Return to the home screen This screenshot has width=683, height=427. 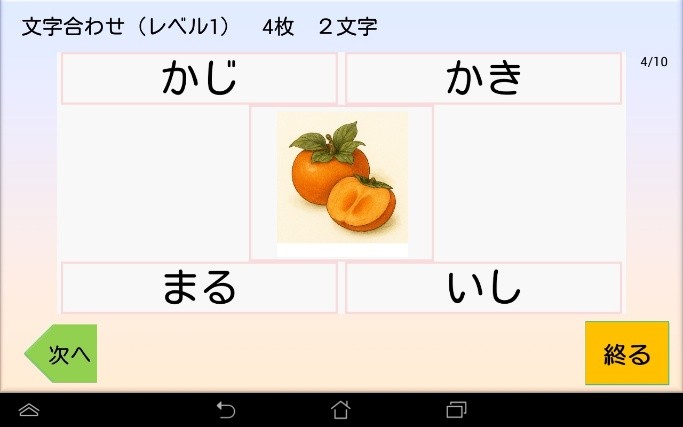(x=341, y=409)
